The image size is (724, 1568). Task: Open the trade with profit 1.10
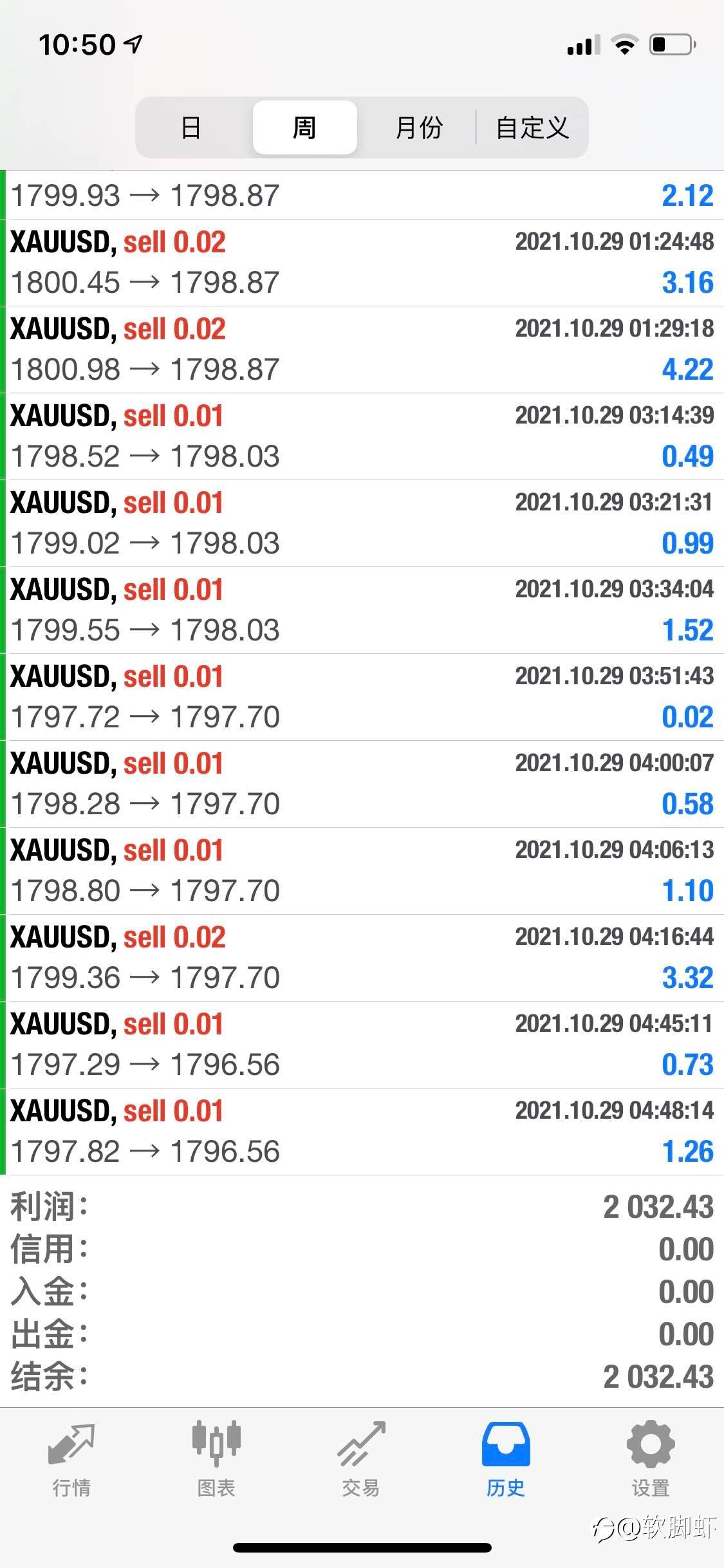point(364,871)
